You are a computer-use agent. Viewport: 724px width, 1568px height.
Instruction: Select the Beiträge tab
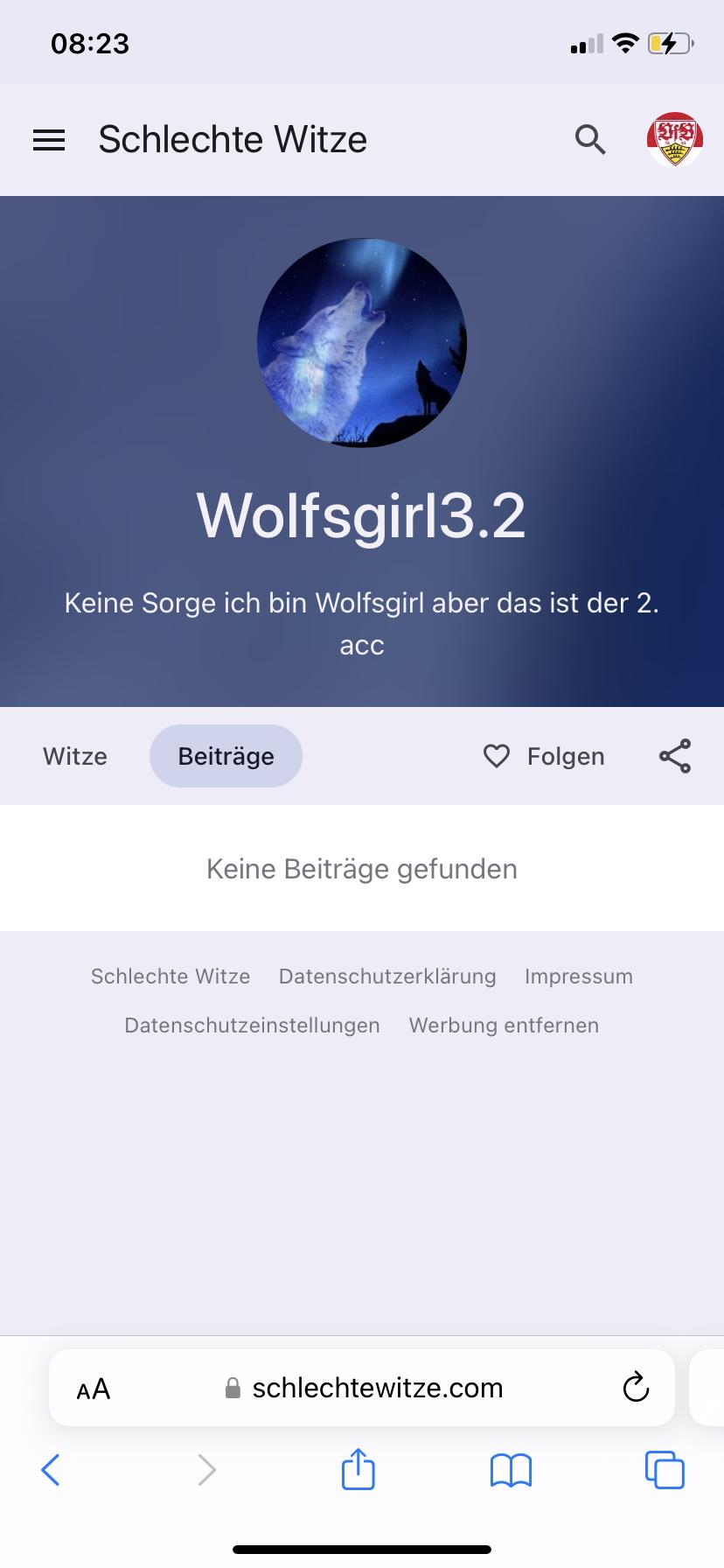(x=226, y=756)
